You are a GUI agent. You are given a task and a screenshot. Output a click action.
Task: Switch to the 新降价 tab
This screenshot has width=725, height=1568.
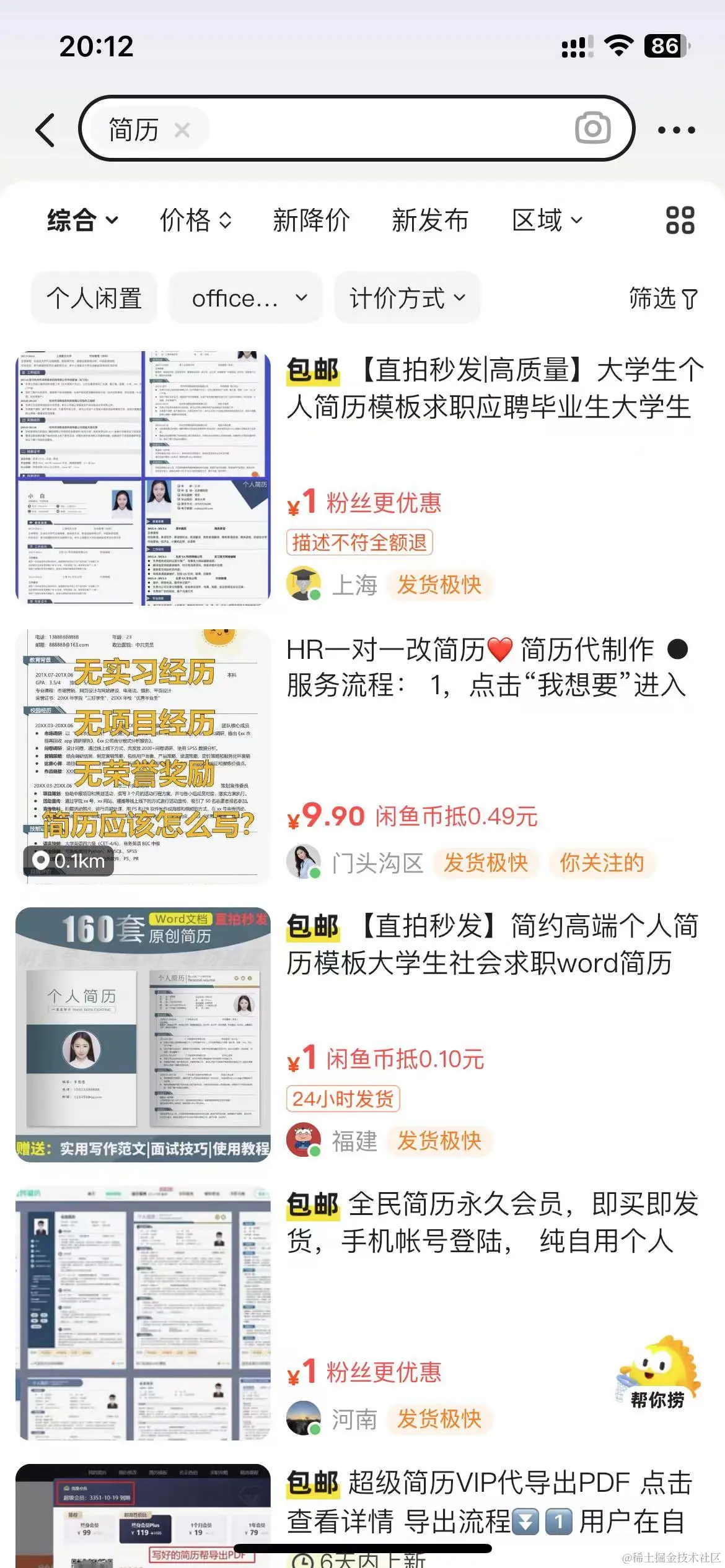click(311, 220)
